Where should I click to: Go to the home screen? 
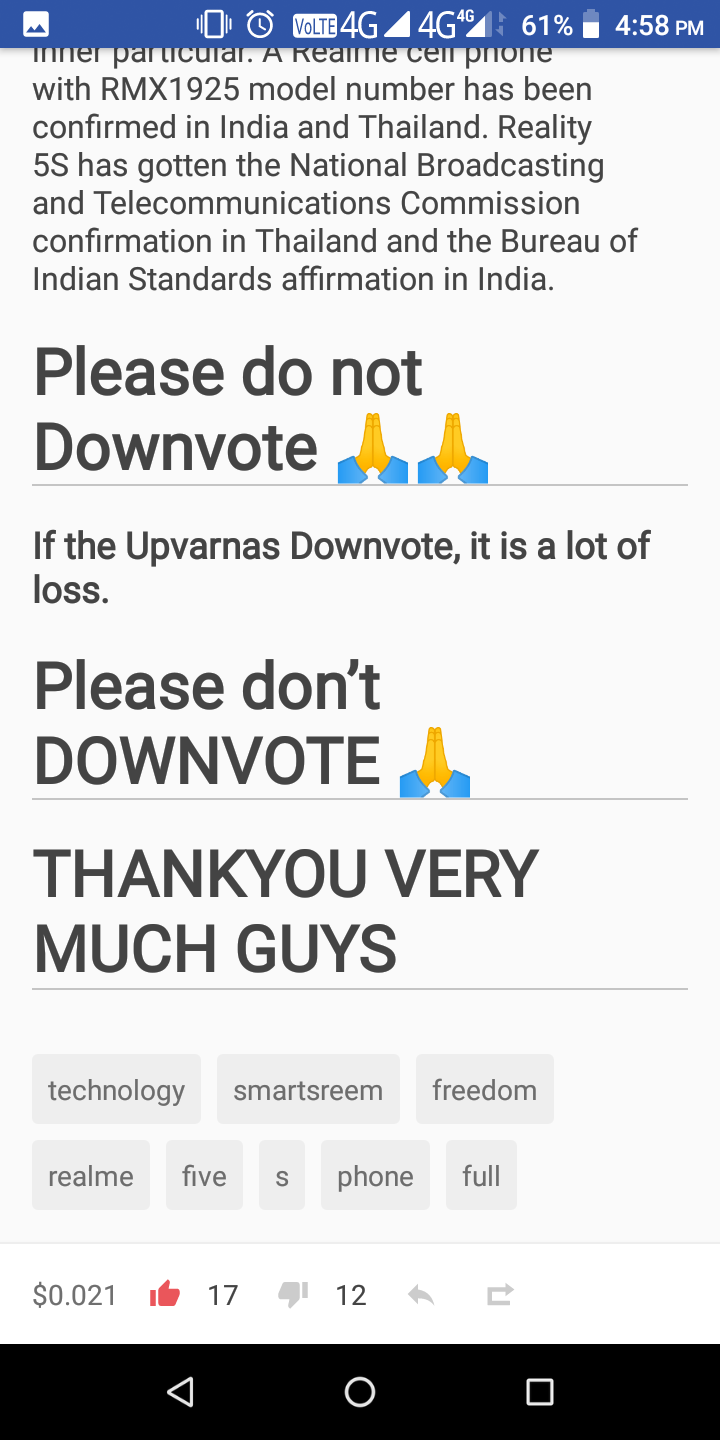point(360,1391)
